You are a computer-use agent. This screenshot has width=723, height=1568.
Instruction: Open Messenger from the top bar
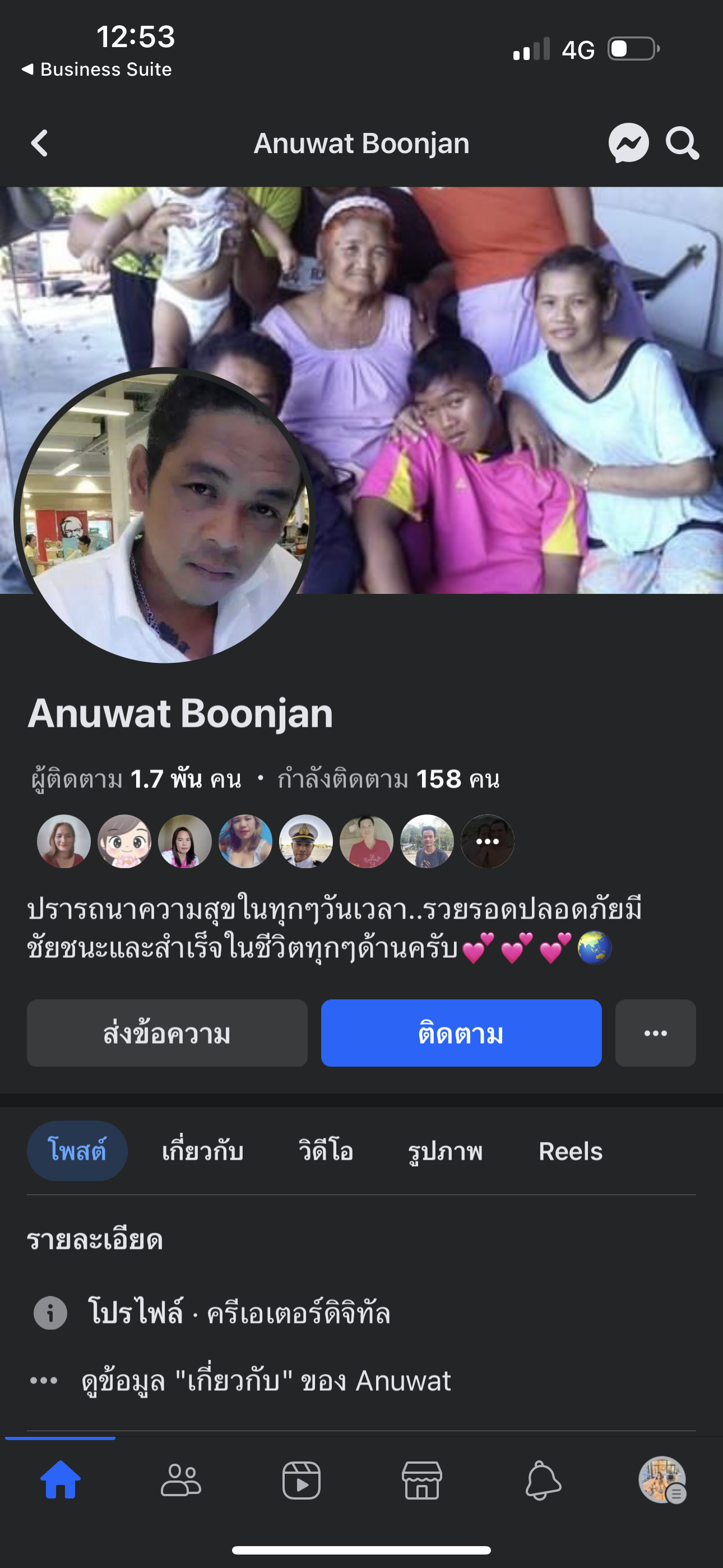click(x=628, y=144)
